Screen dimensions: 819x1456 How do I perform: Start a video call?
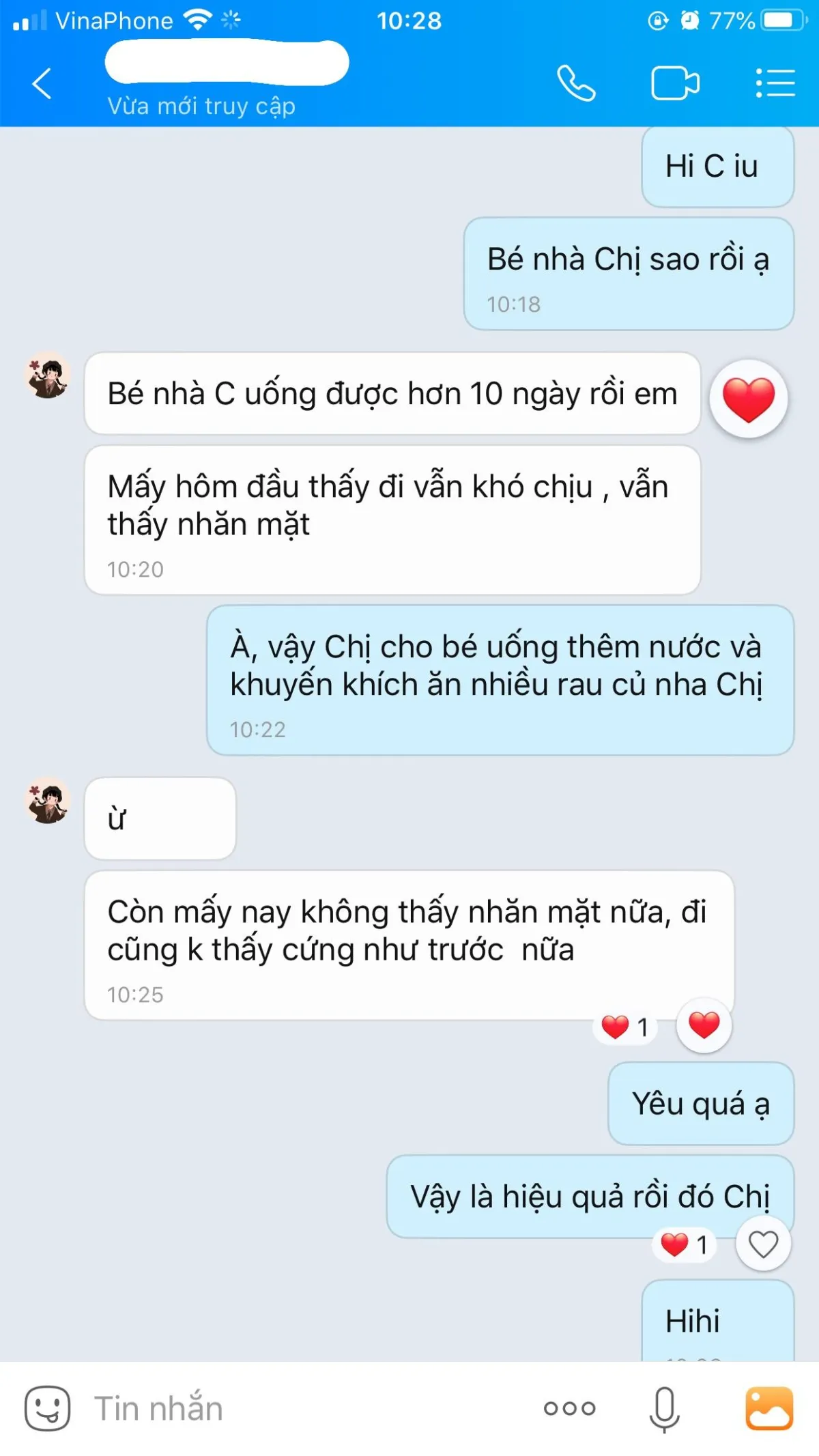(x=675, y=84)
